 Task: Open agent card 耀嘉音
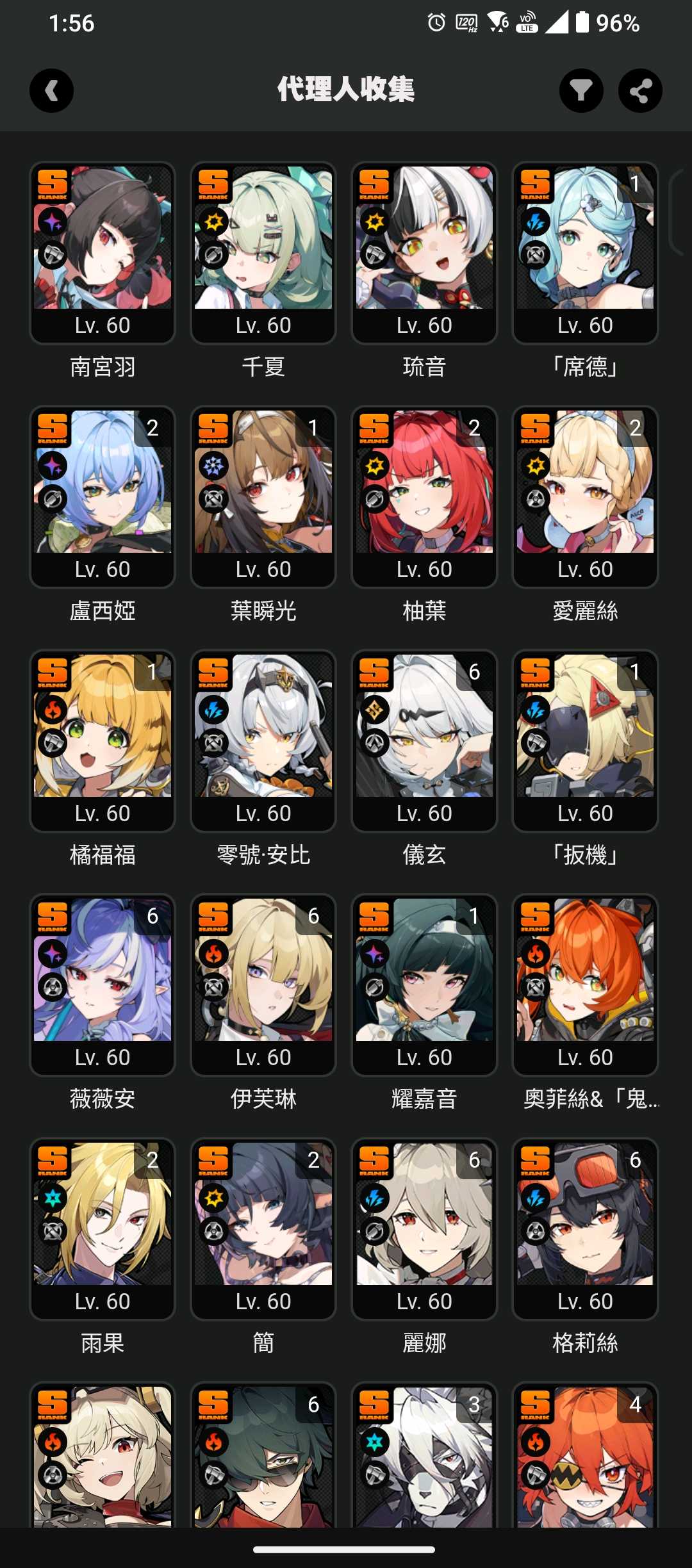click(x=424, y=984)
